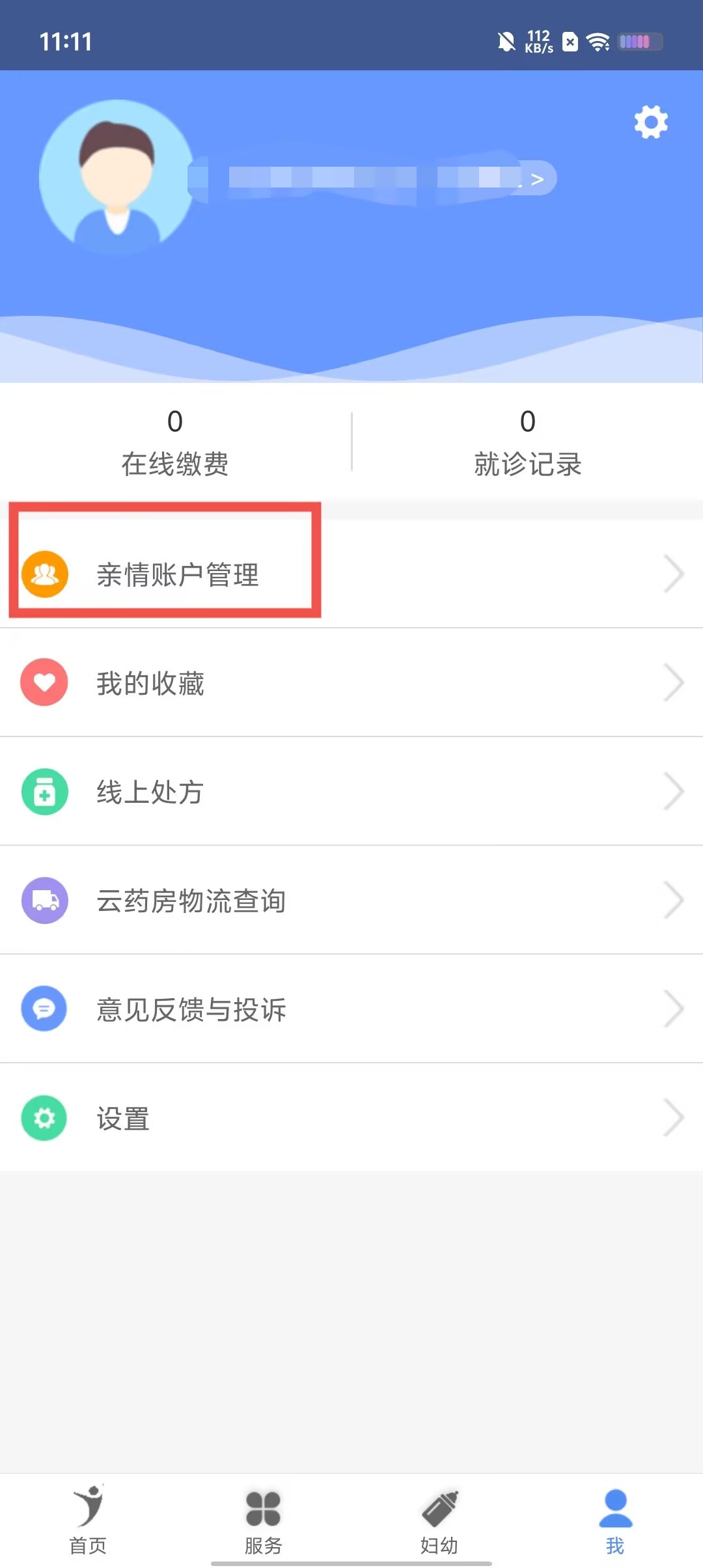
Task: Open profile details via blurred name arrow
Action: [x=536, y=179]
